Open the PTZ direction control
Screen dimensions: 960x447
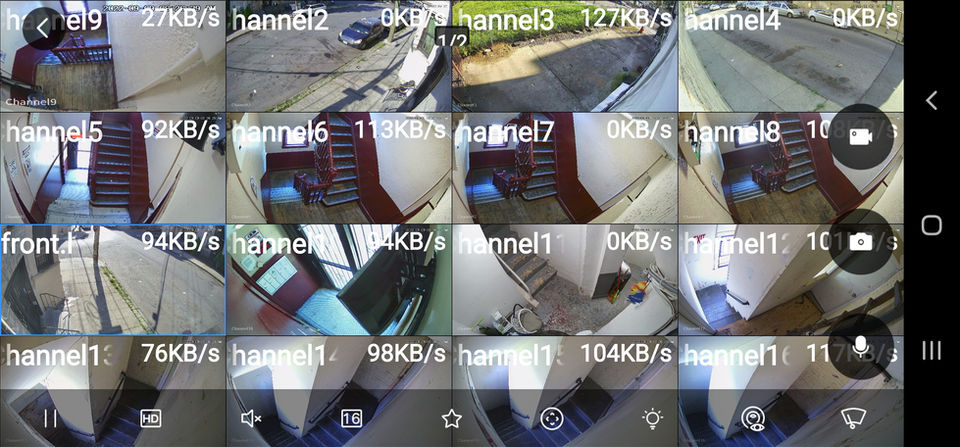[551, 419]
